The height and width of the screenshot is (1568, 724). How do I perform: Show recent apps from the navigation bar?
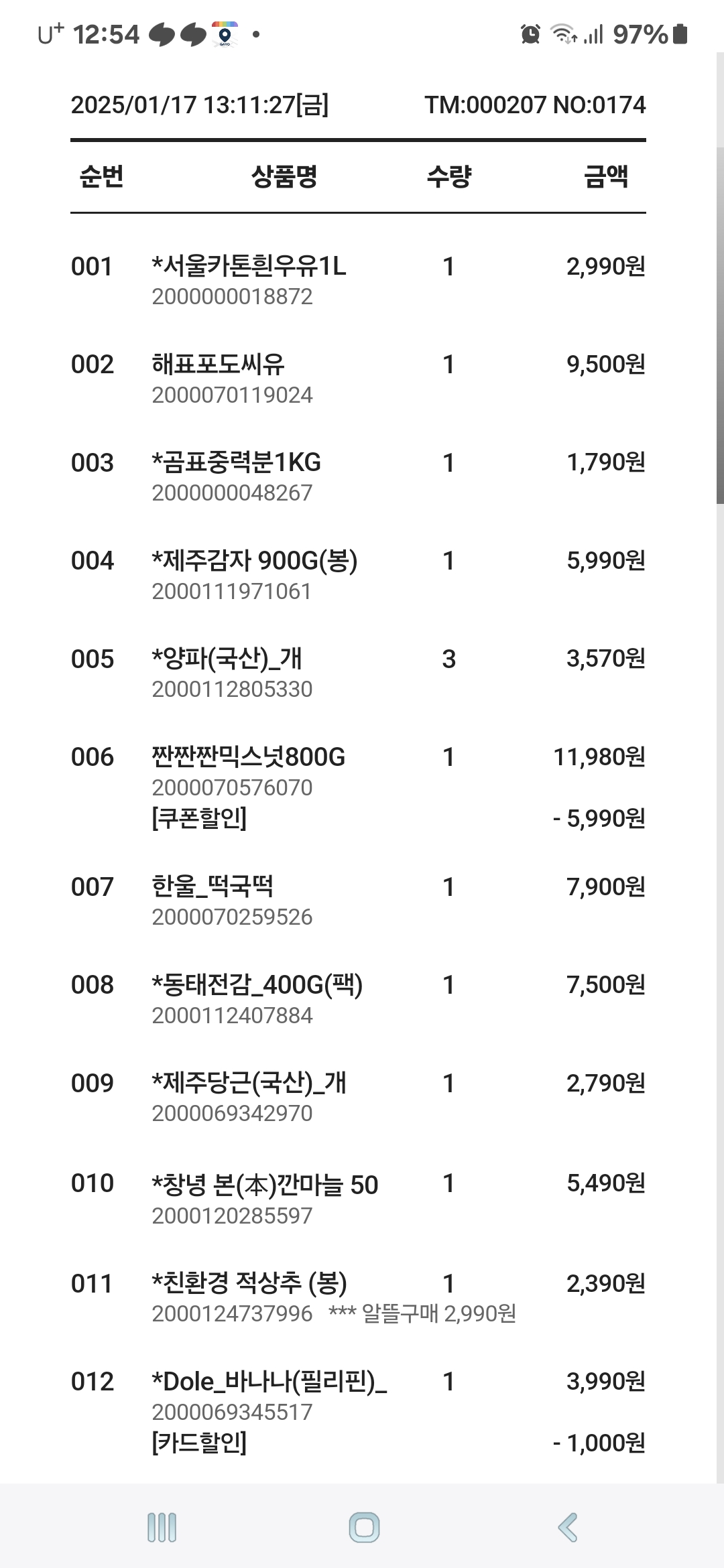pos(162,1527)
